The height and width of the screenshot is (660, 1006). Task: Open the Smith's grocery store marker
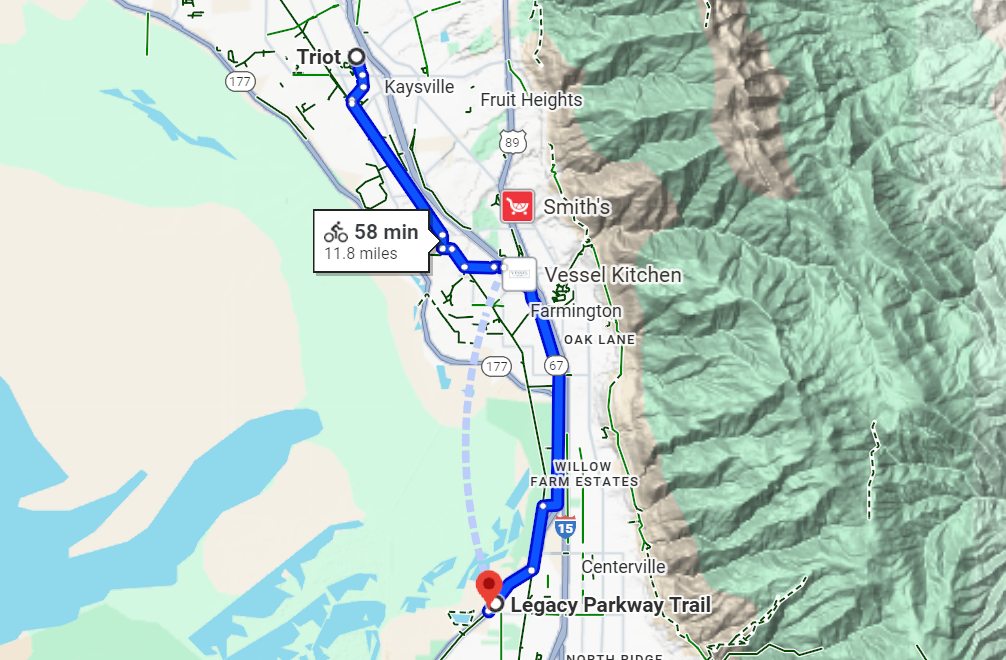(x=517, y=207)
